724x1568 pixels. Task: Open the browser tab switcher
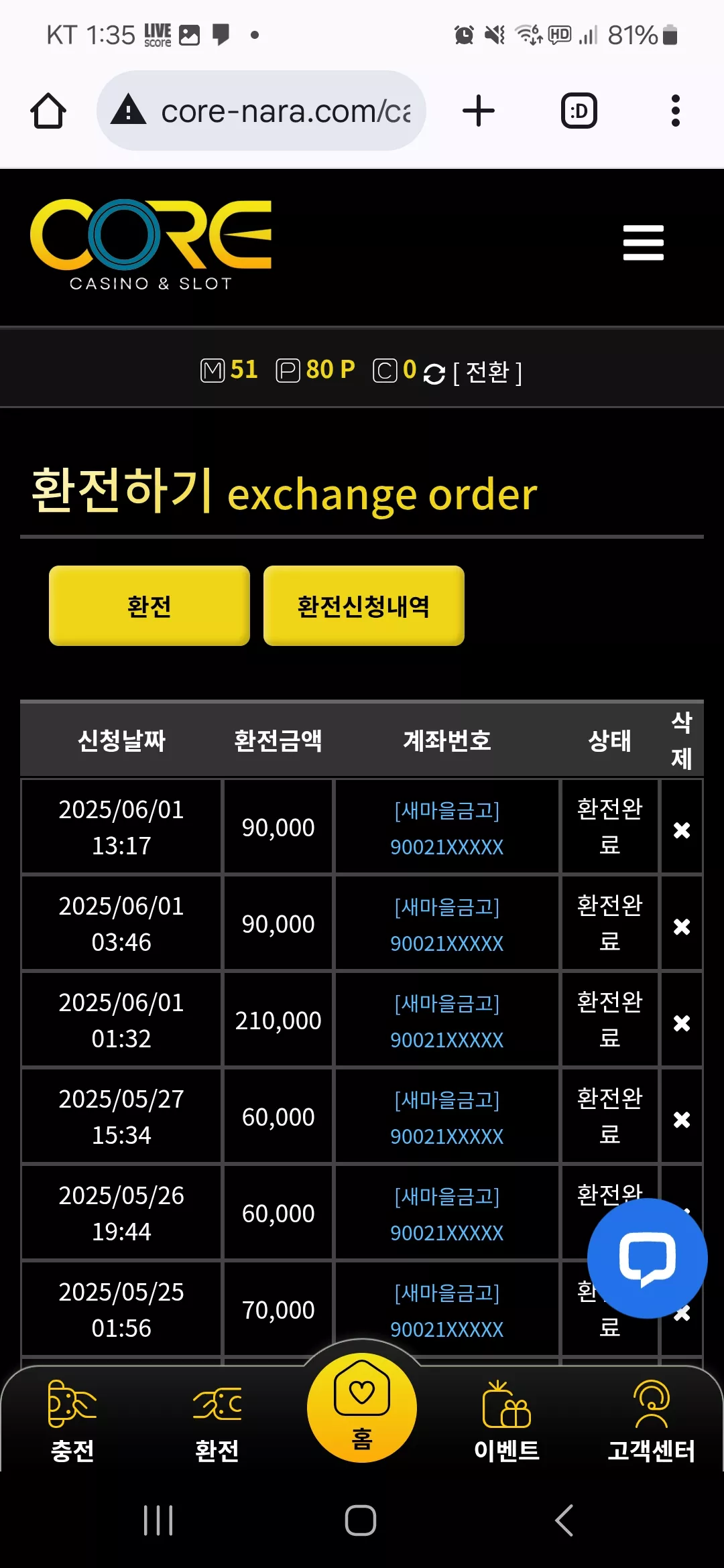pos(579,111)
